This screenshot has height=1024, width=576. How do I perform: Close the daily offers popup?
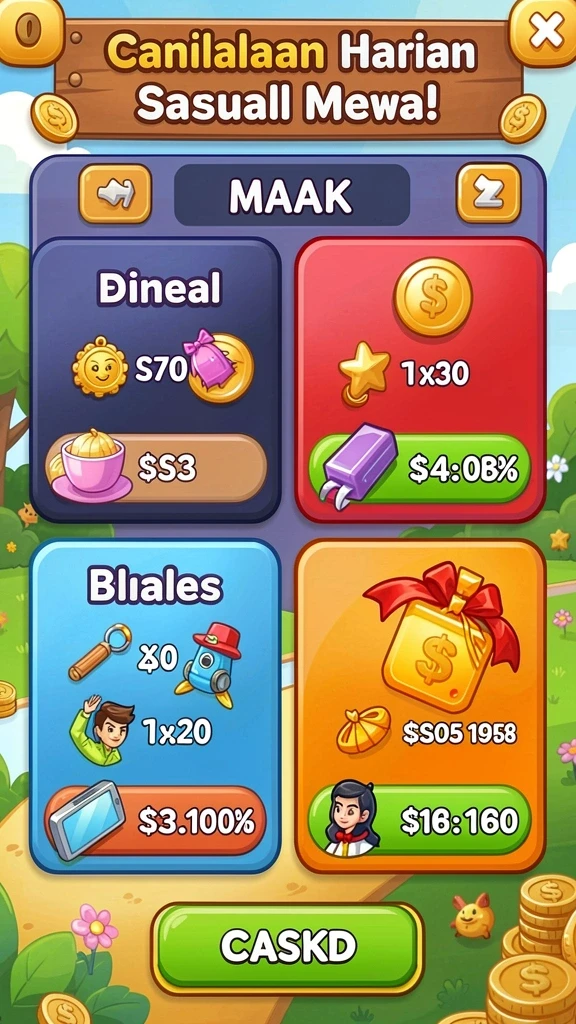545,31
